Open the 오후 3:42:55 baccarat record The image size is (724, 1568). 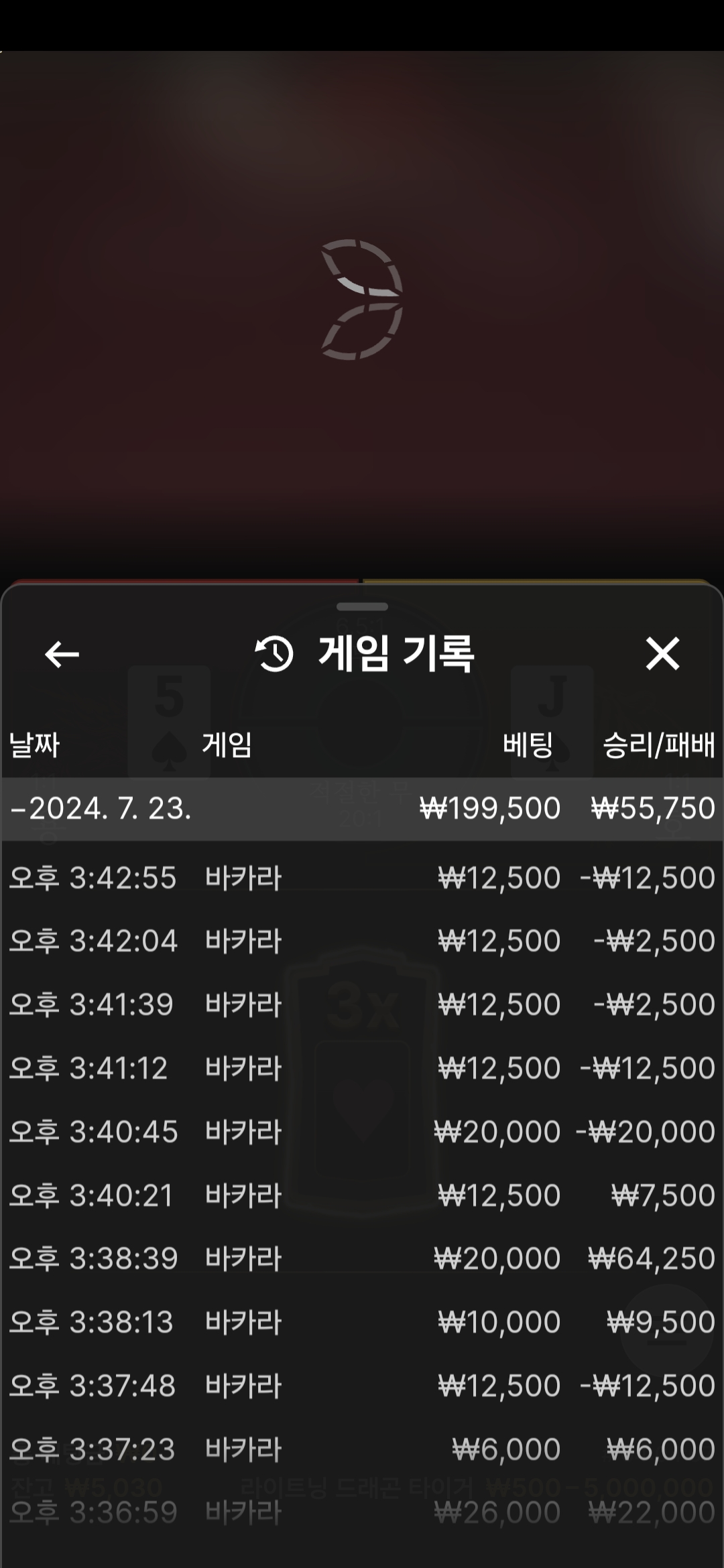tap(362, 878)
